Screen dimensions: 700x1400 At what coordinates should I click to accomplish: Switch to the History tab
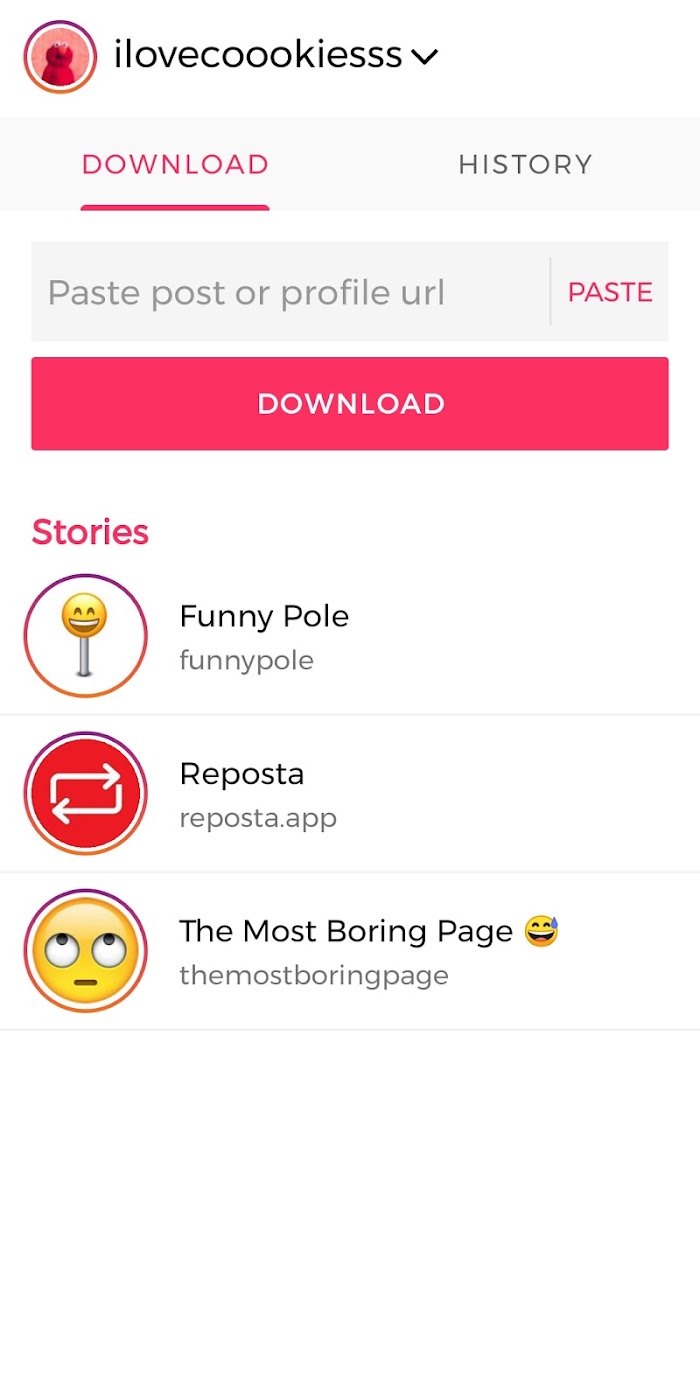click(x=525, y=164)
